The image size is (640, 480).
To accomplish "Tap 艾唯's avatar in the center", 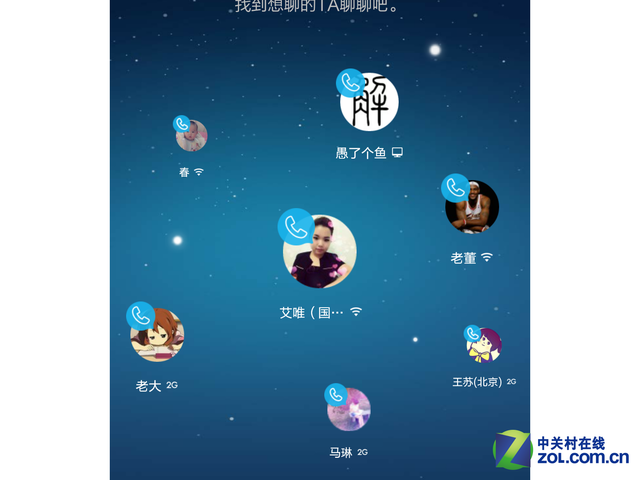I will tap(320, 251).
